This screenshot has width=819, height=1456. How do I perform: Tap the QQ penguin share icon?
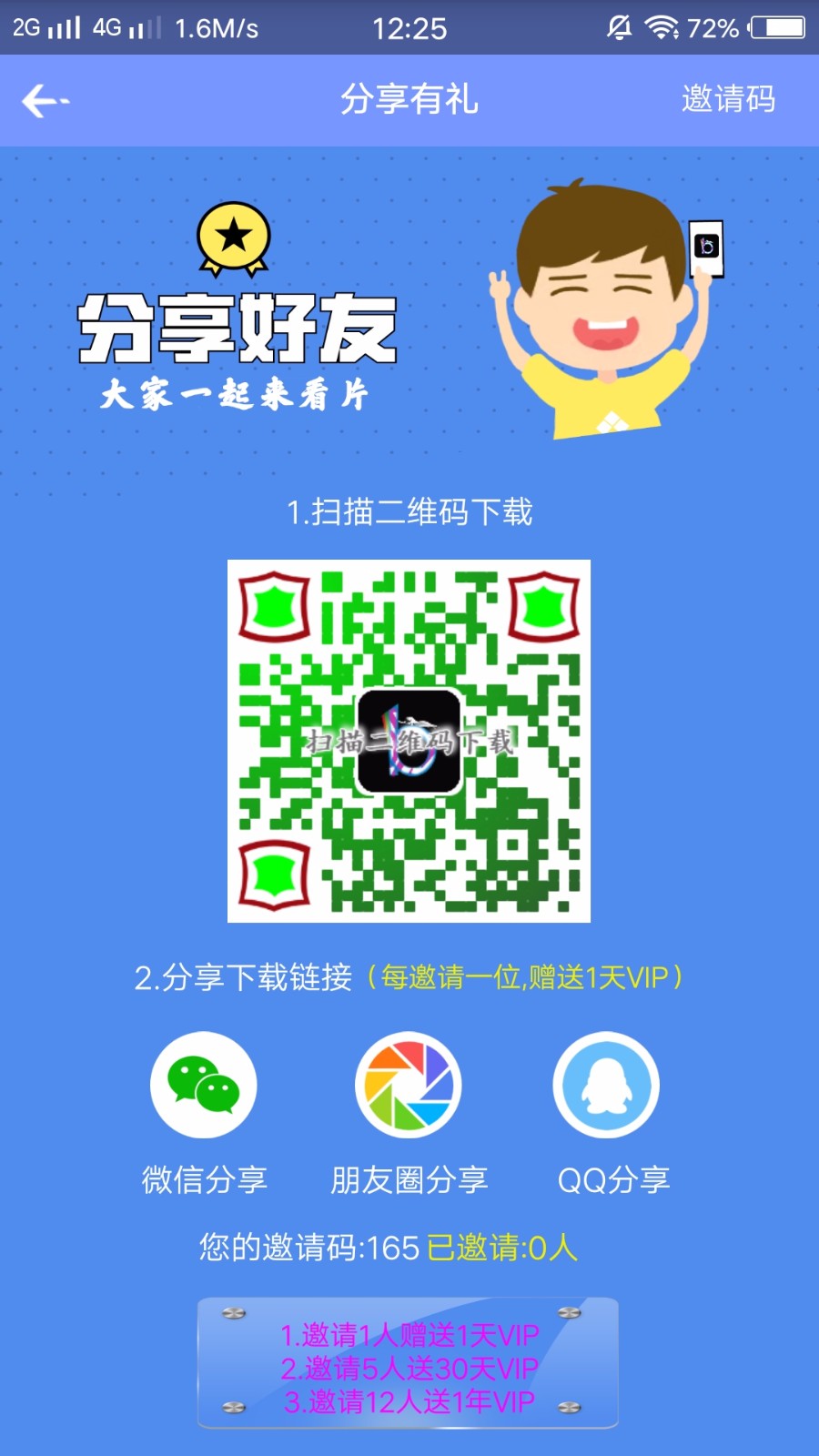tap(606, 1085)
